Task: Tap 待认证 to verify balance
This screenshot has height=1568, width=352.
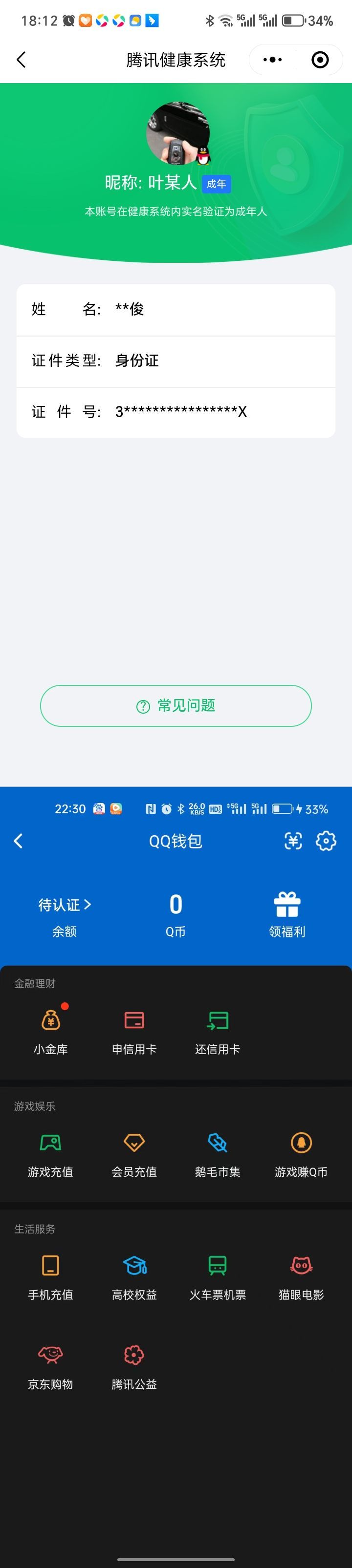Action: [65, 905]
